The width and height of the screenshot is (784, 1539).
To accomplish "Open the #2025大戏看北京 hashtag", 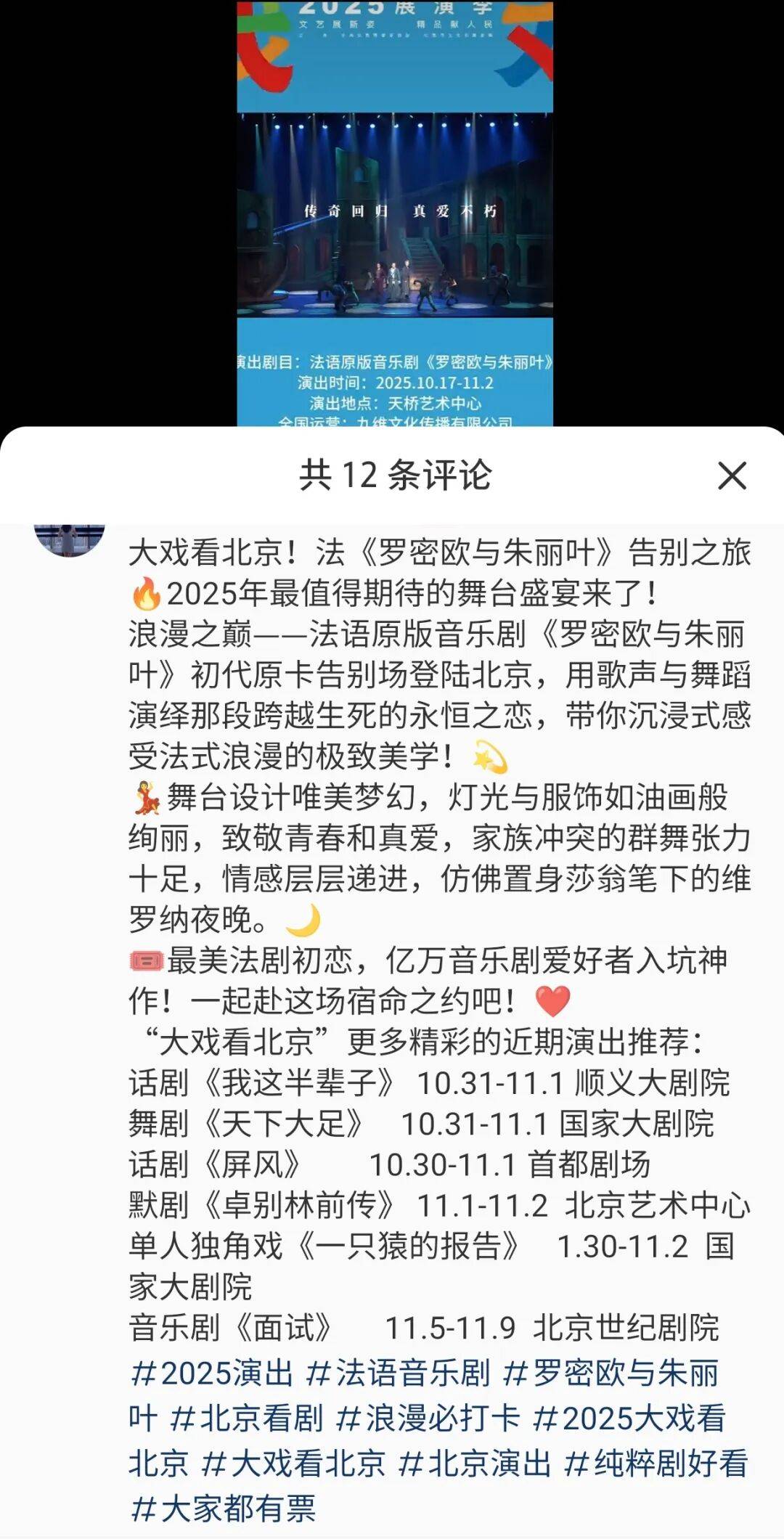I will point(629,1419).
